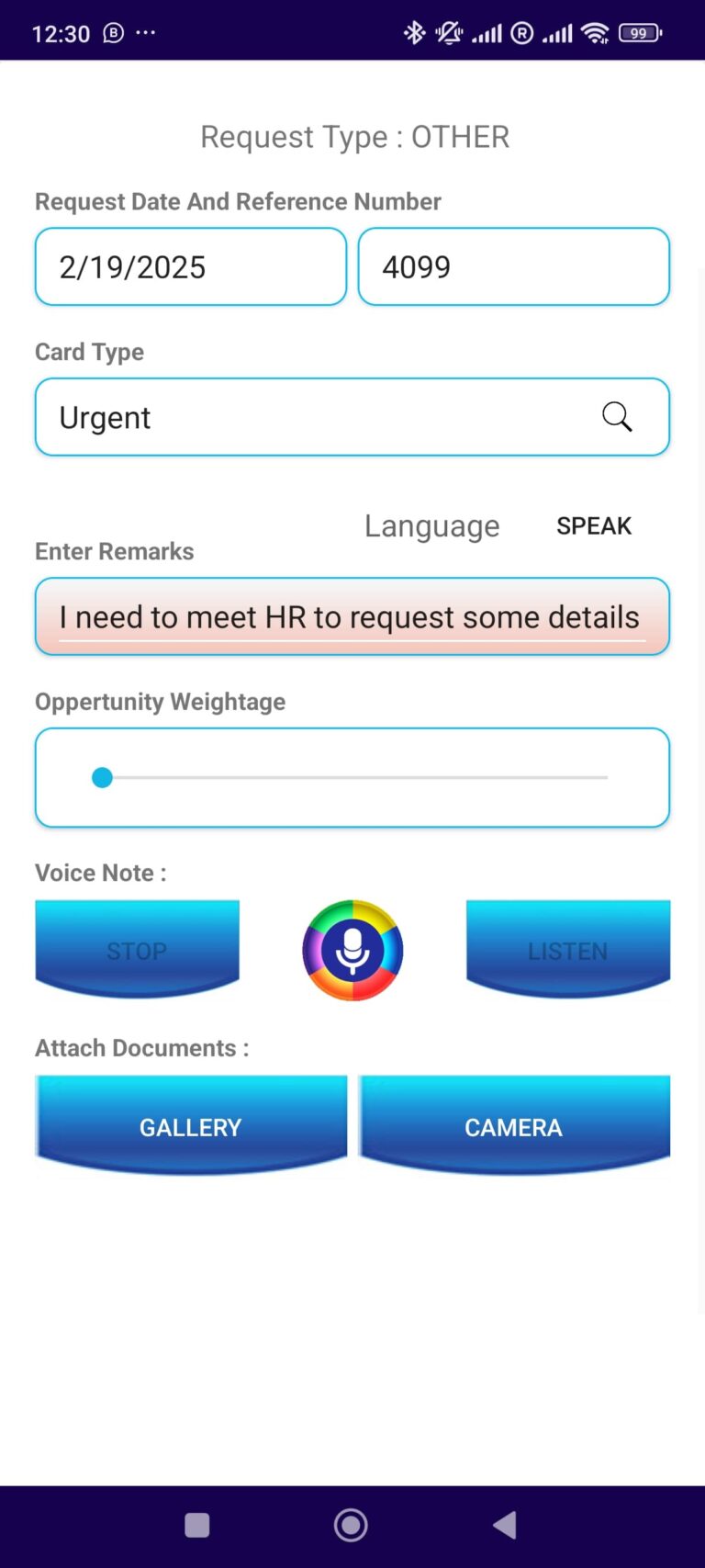Click the STOP voice note button
705x1568 pixels.
pos(137,950)
